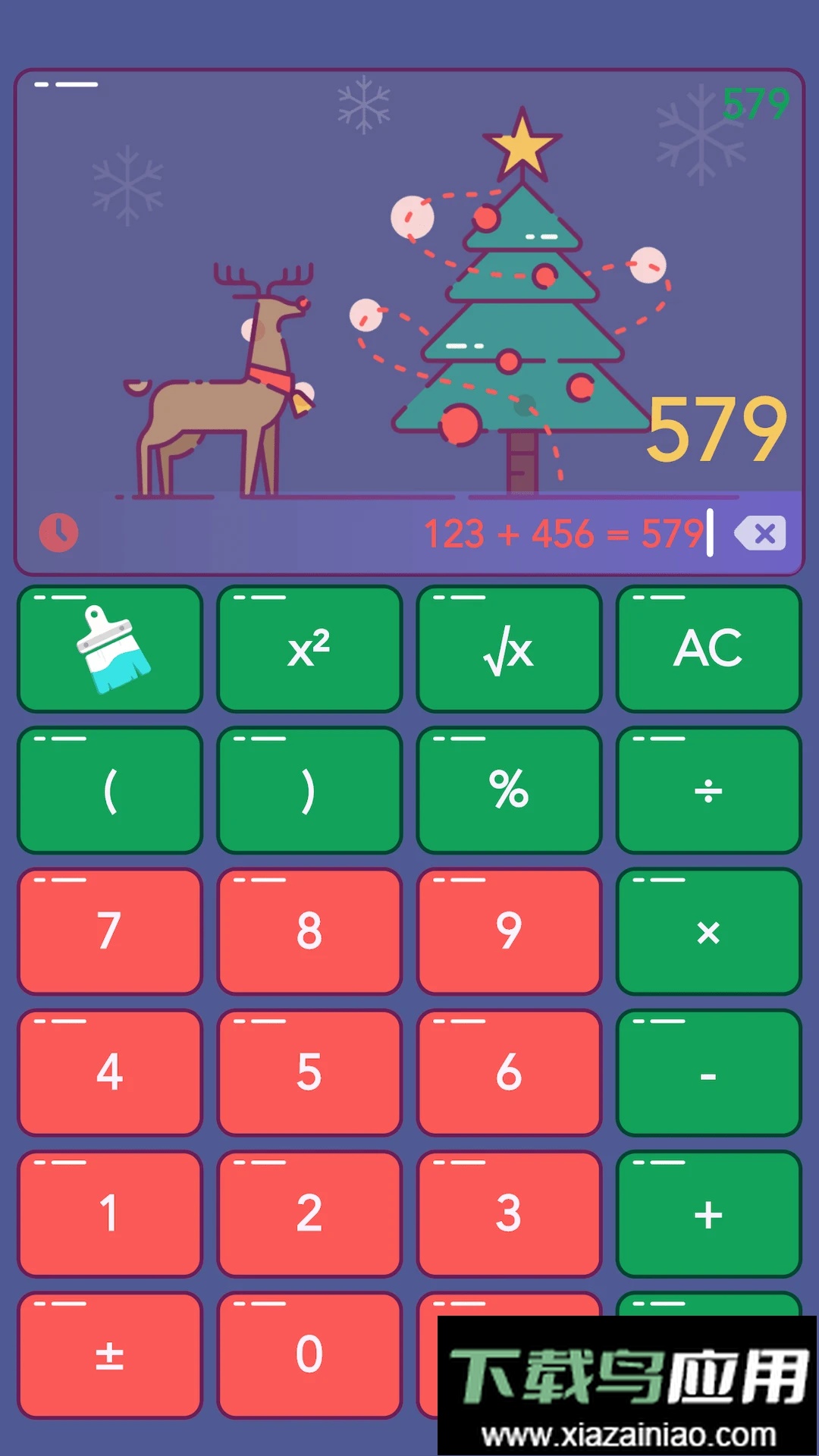Select the multiplication operator
This screenshot has height=1456, width=819.
click(708, 931)
